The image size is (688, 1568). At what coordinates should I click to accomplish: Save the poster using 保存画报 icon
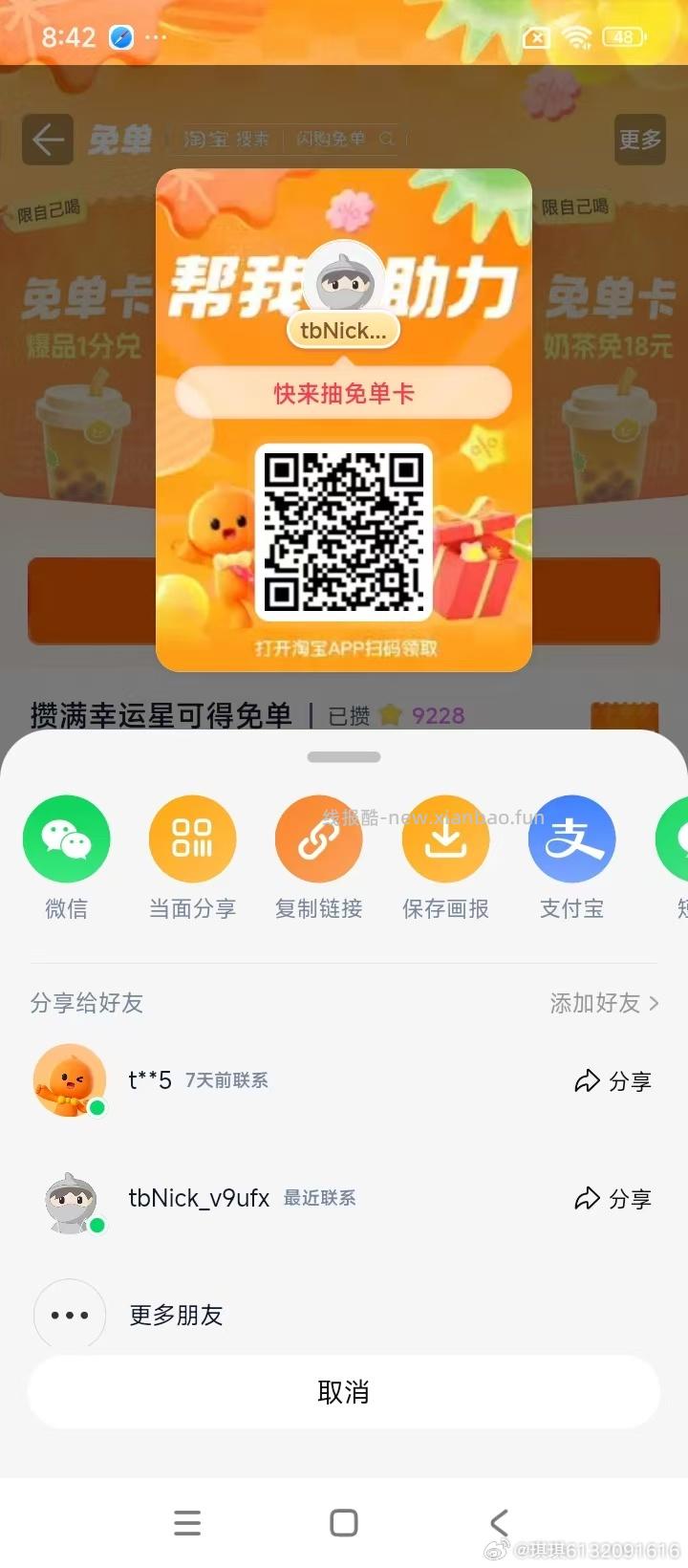pos(445,838)
